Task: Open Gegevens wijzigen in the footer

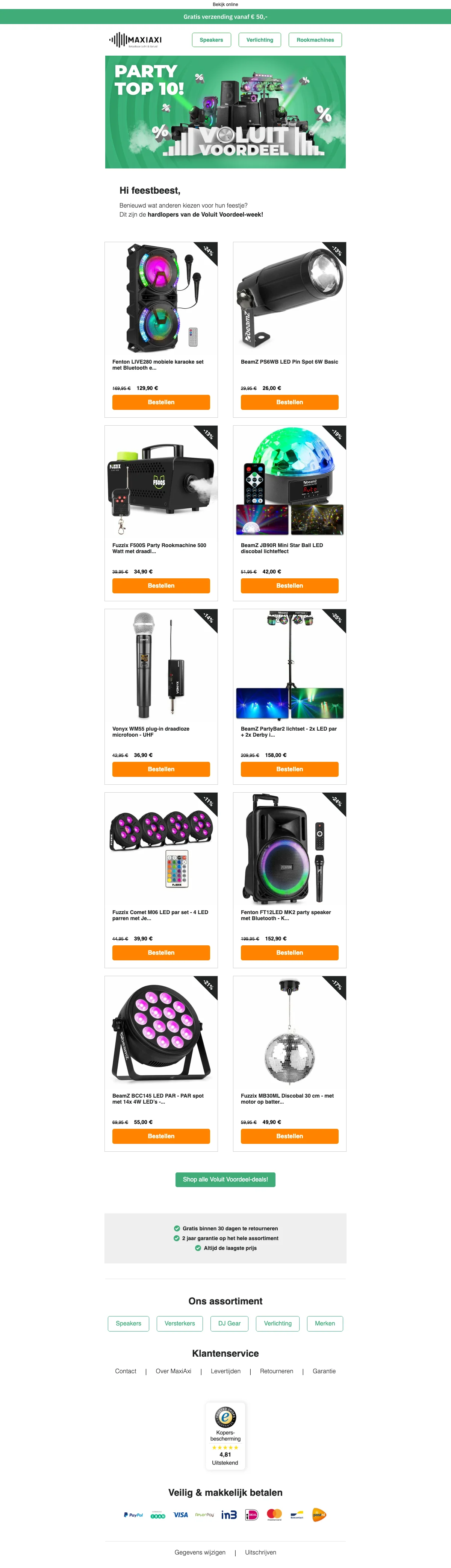Action: pyautogui.click(x=200, y=1552)
